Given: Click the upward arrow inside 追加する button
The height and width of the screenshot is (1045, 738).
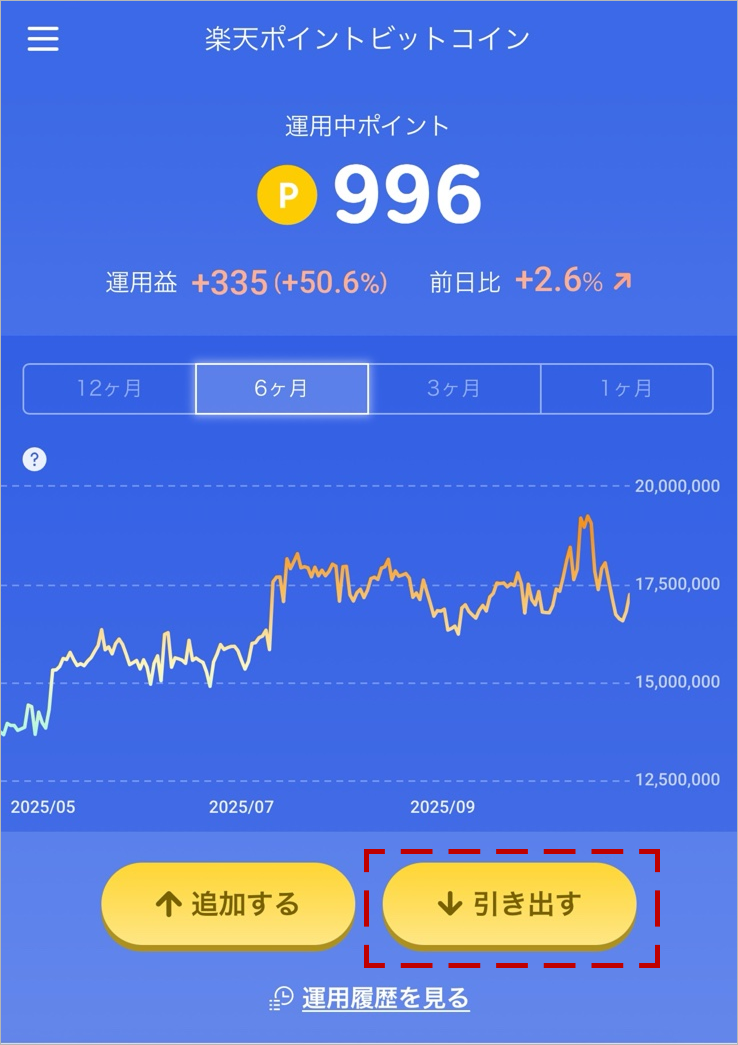Looking at the screenshot, I should pyautogui.click(x=168, y=903).
